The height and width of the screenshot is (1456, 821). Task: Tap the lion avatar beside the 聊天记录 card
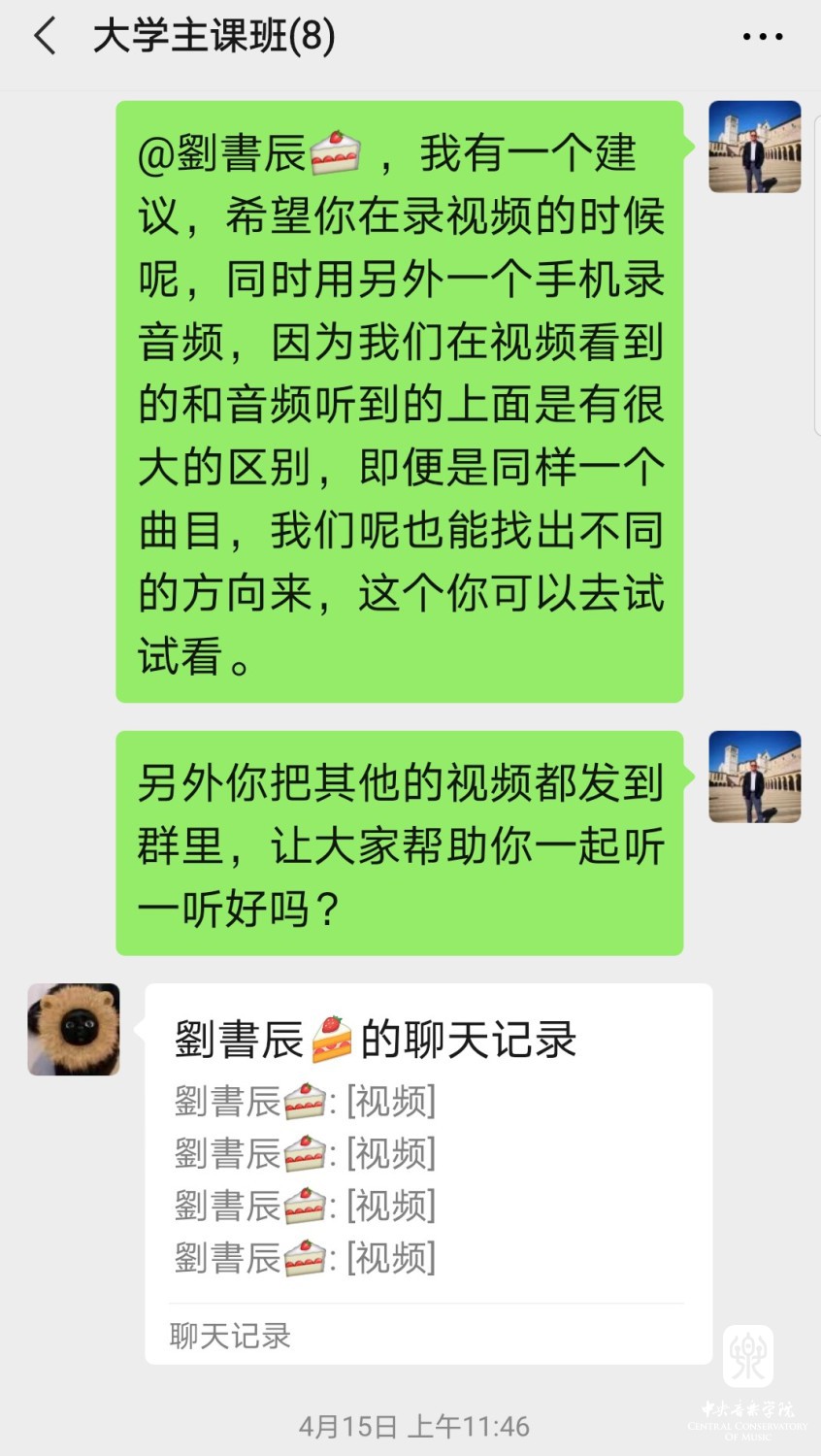(x=74, y=1030)
